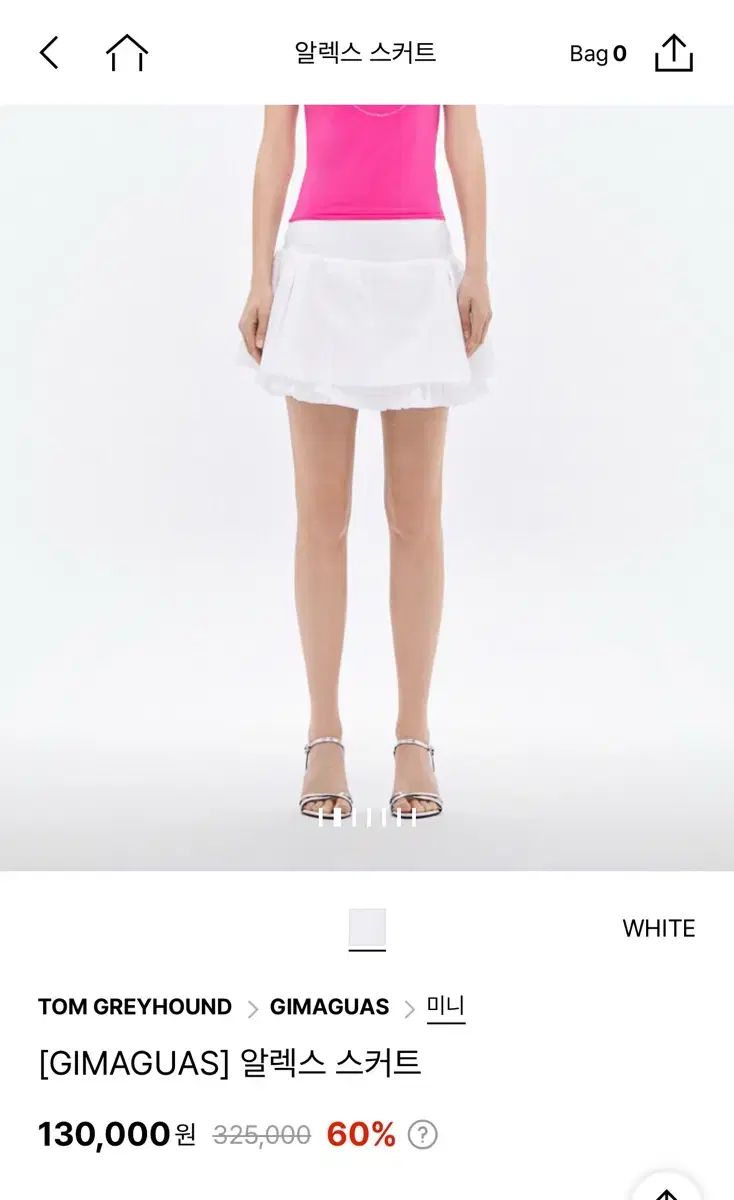
Task: Go back with the arrow icon
Action: tap(50, 53)
